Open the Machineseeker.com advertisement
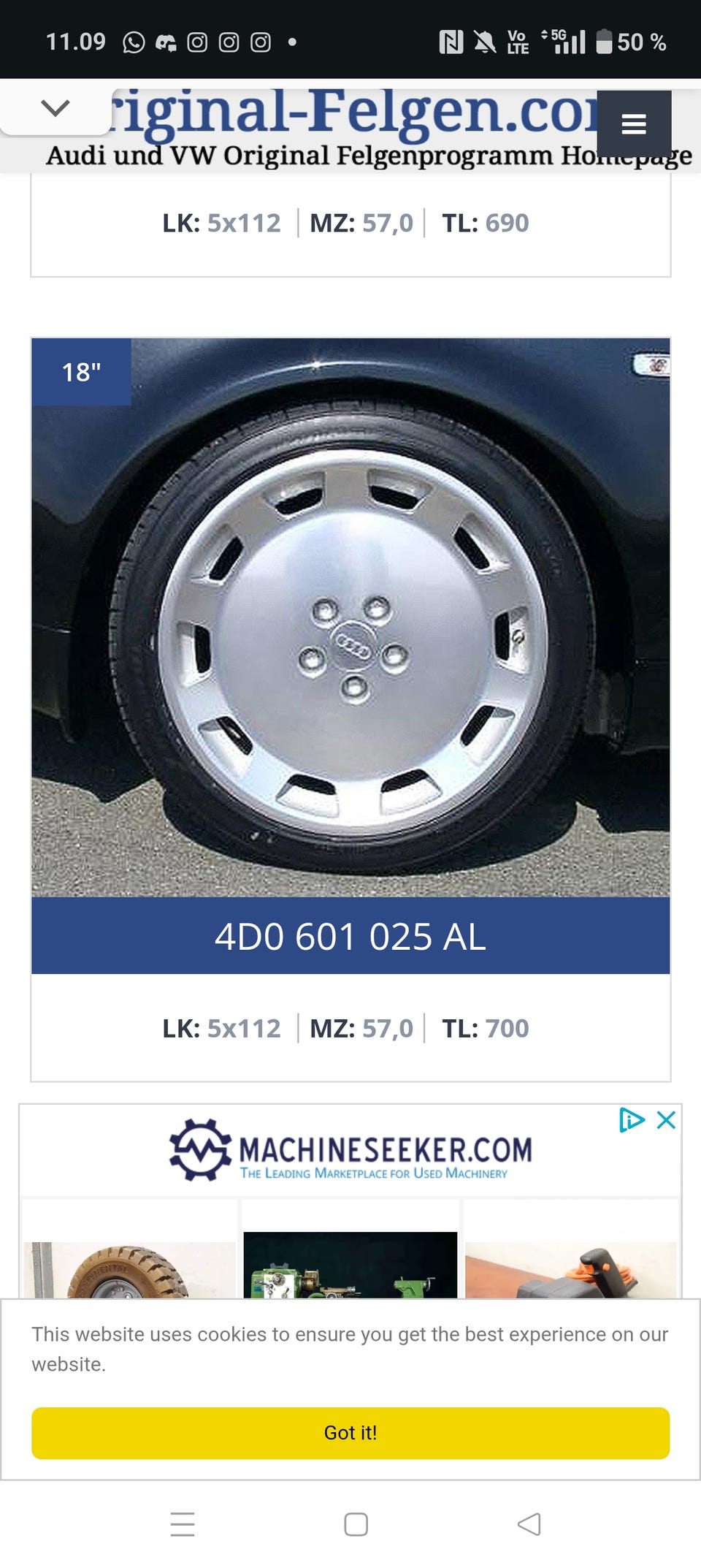 [x=350, y=1152]
